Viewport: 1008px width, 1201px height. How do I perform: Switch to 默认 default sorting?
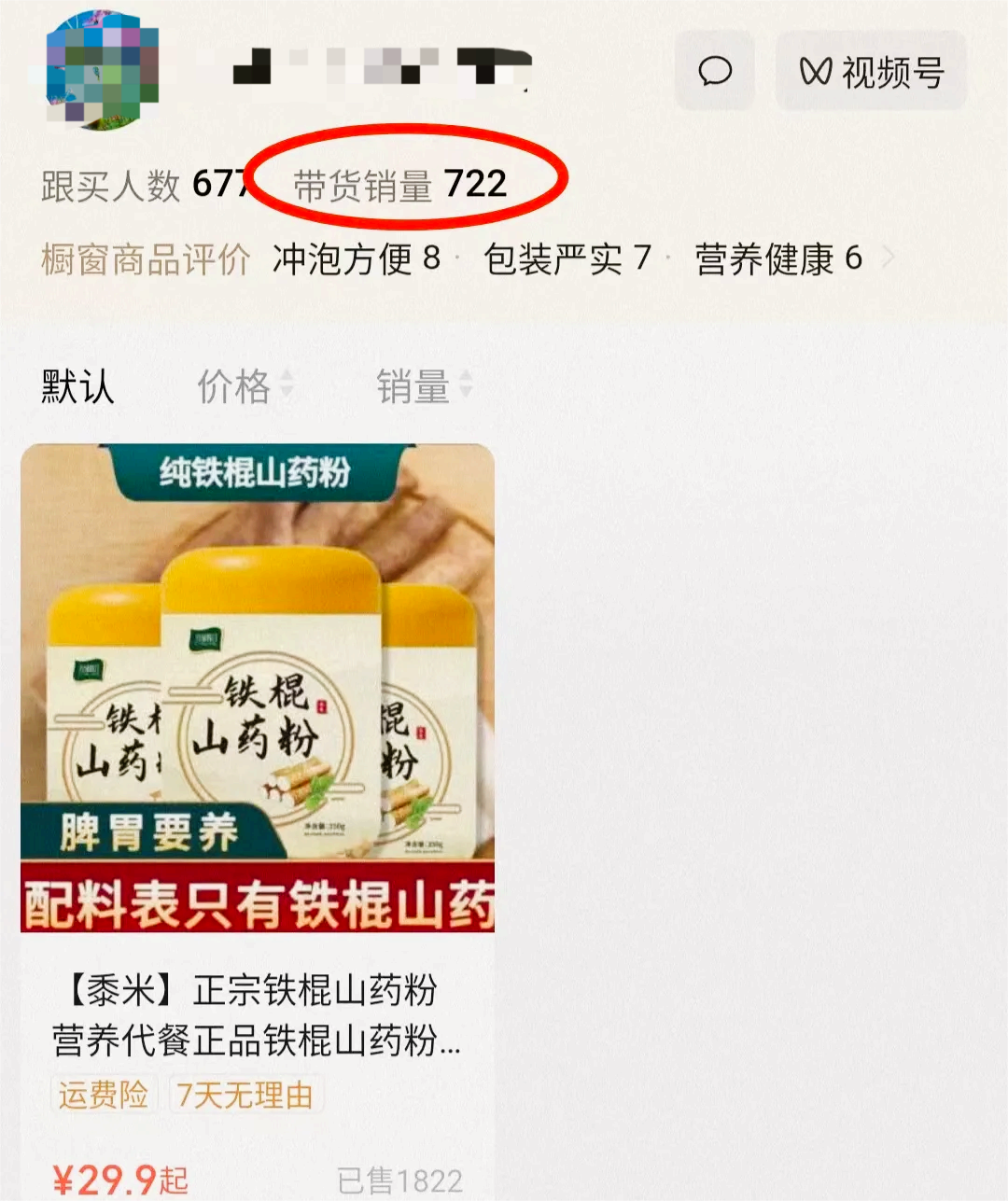pos(77,385)
